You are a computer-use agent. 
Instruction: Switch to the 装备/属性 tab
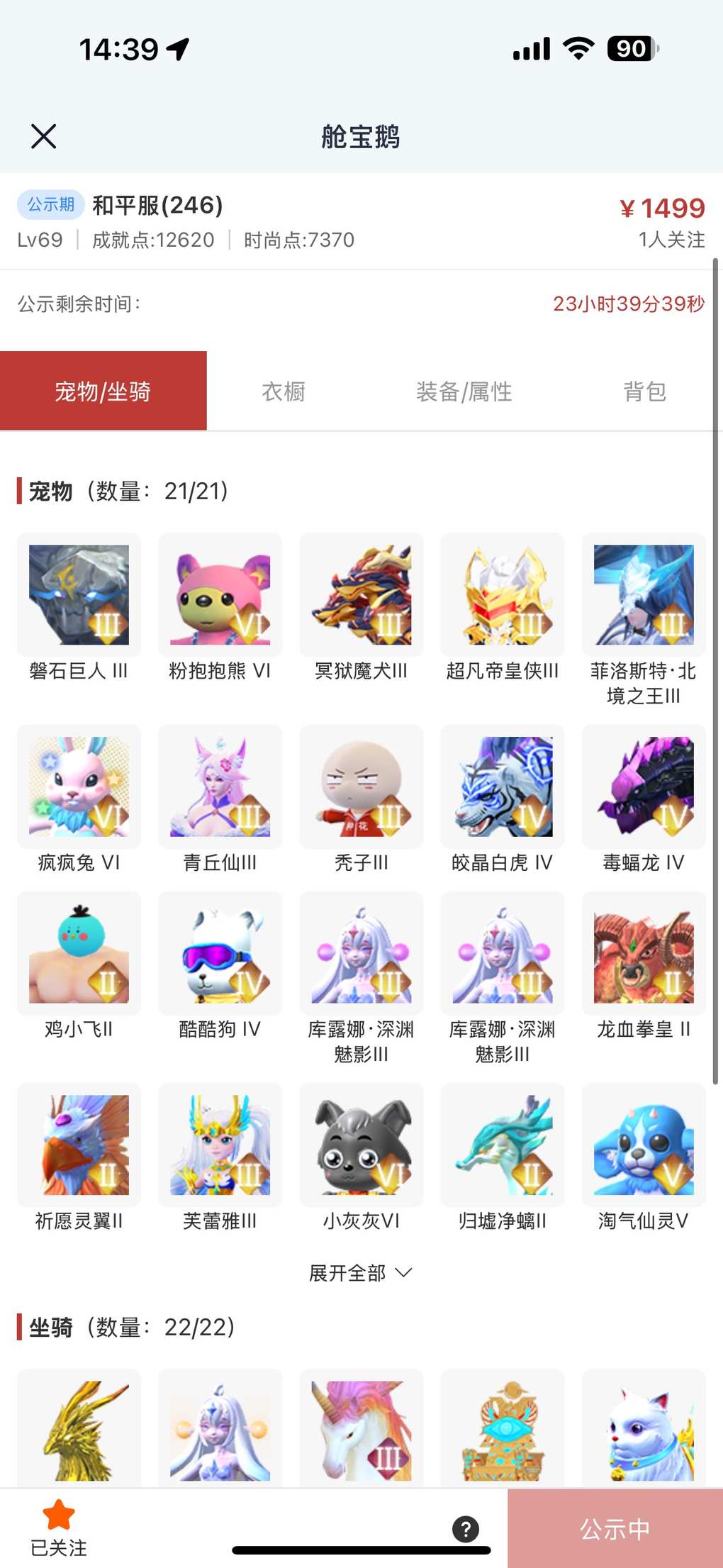tap(464, 391)
